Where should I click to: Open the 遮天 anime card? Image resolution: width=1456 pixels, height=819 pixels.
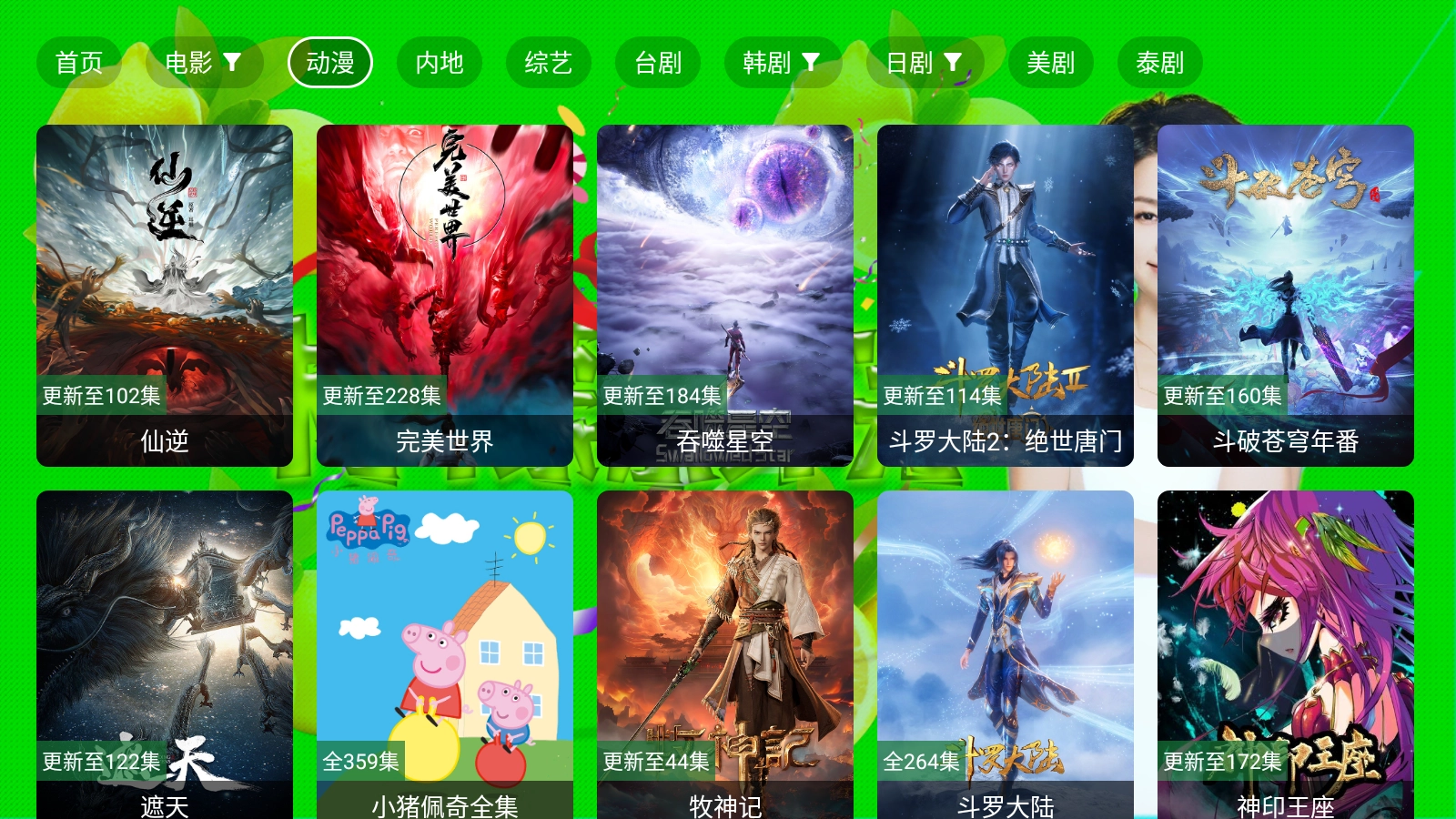point(165,653)
